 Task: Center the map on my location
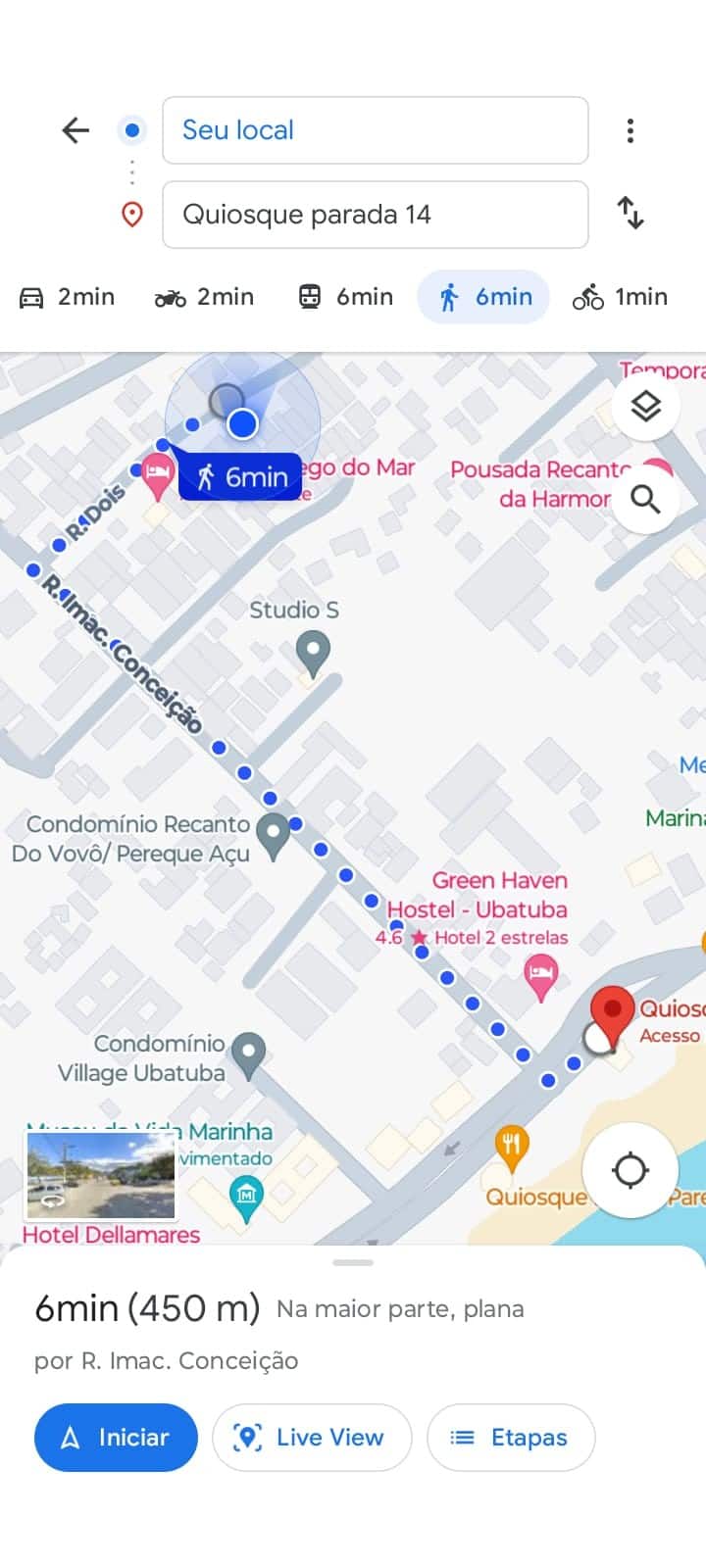coord(630,1169)
